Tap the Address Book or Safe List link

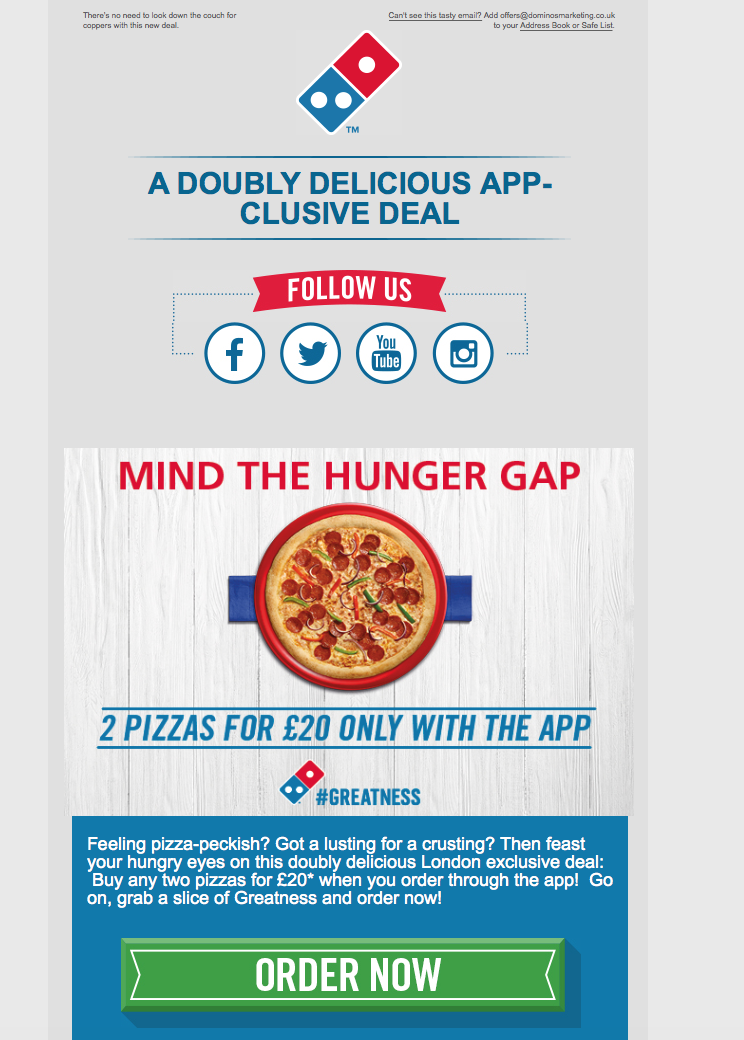[566, 26]
